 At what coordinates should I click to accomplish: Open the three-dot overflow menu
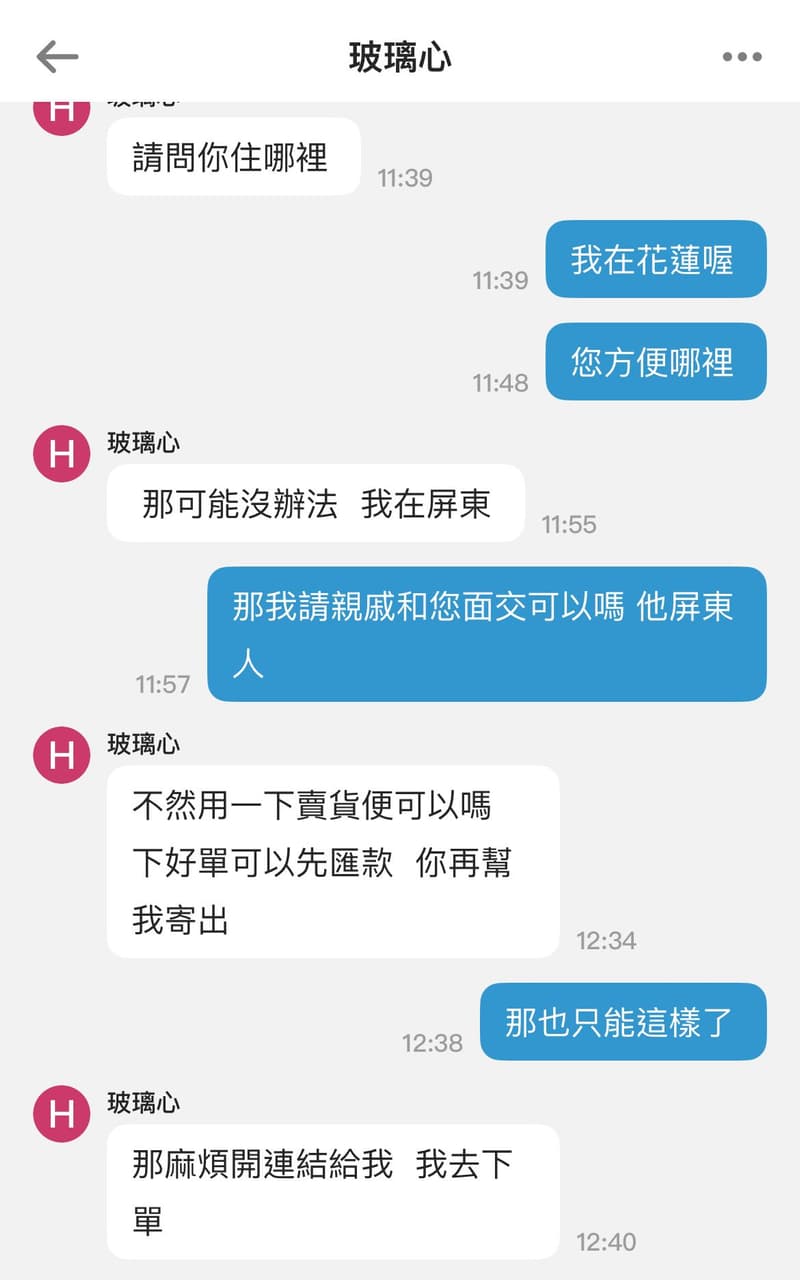point(742,57)
